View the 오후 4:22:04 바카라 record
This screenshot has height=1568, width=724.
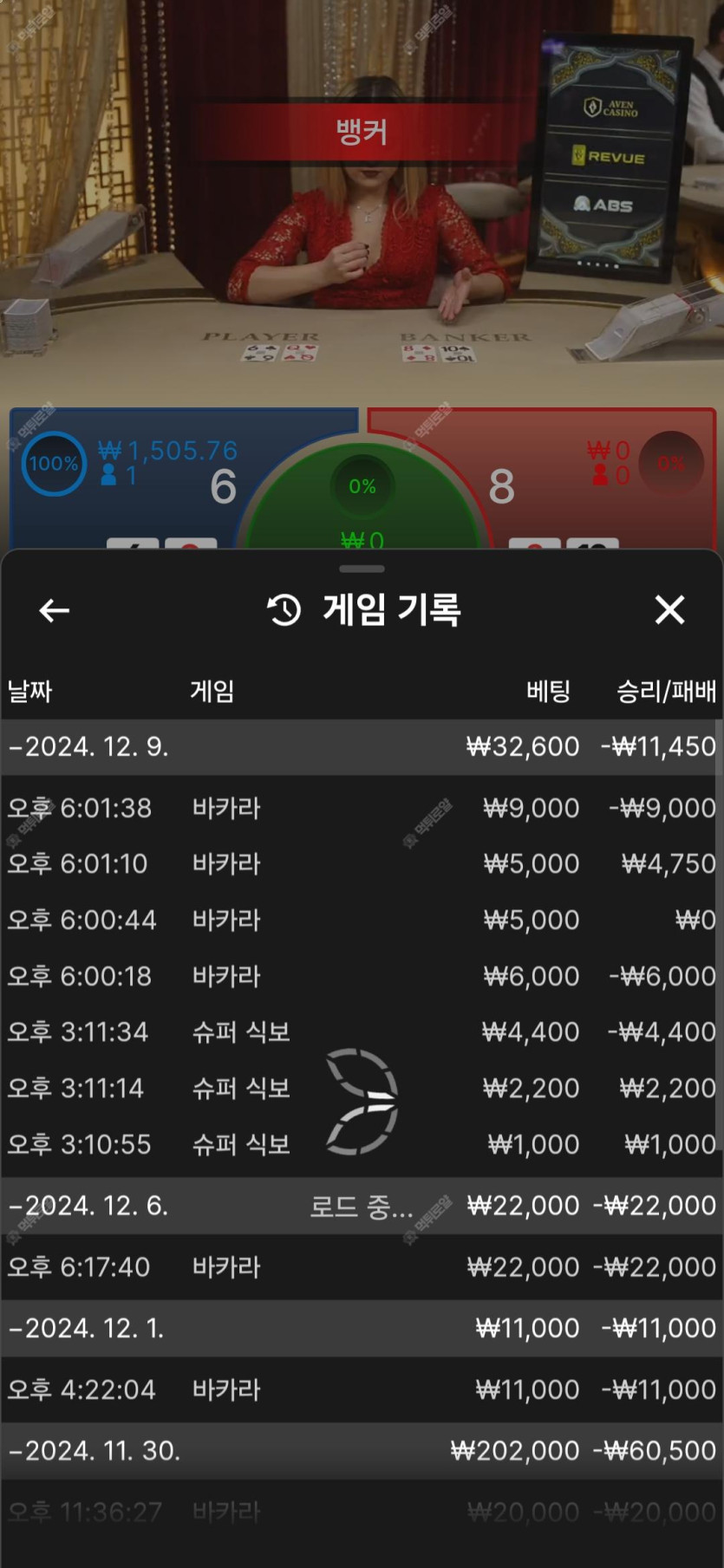pyautogui.click(x=361, y=1389)
